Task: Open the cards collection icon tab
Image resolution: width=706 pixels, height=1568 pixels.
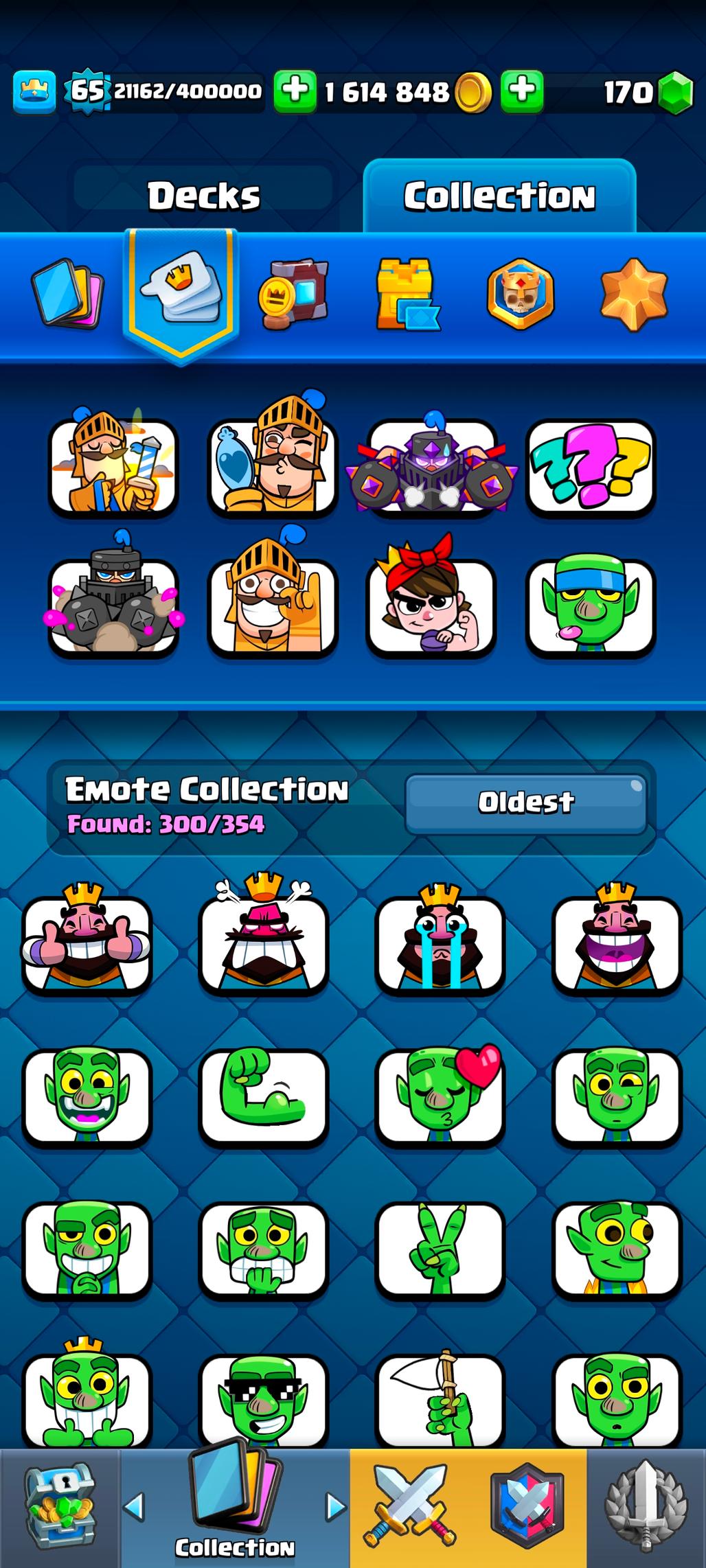Action: click(x=67, y=295)
